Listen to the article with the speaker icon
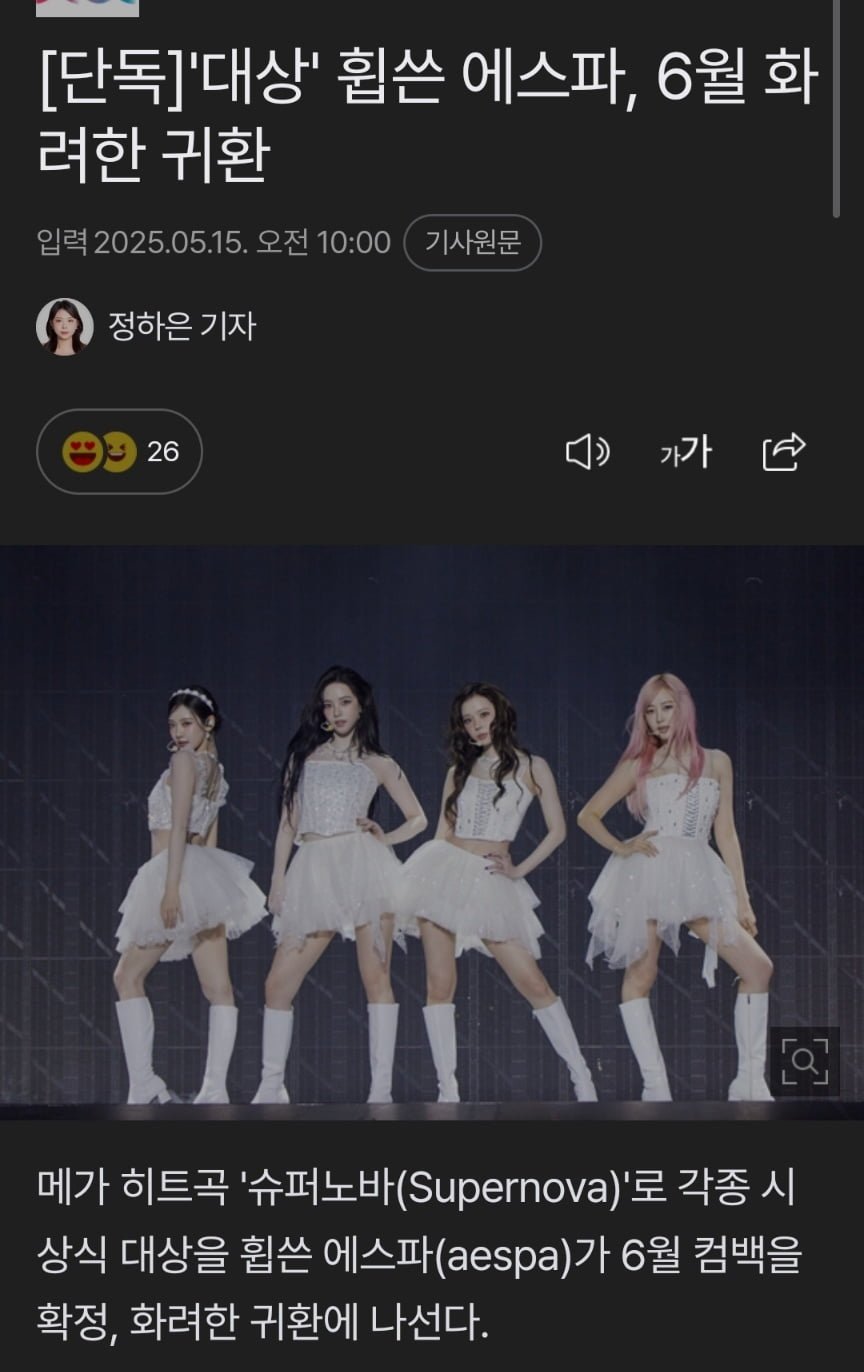Screen dimensions: 864x1372 (x=587, y=453)
